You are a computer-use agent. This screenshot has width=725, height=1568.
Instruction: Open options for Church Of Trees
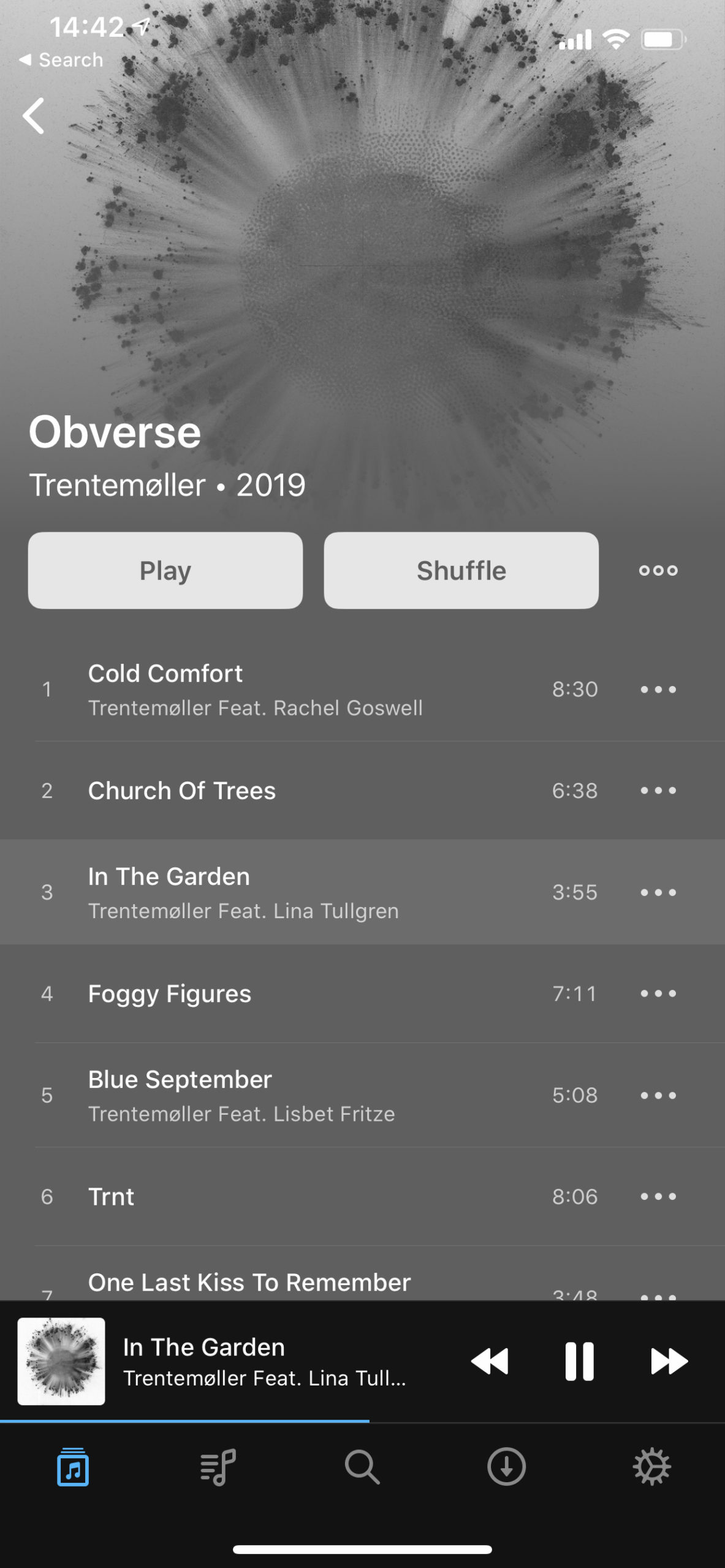658,791
